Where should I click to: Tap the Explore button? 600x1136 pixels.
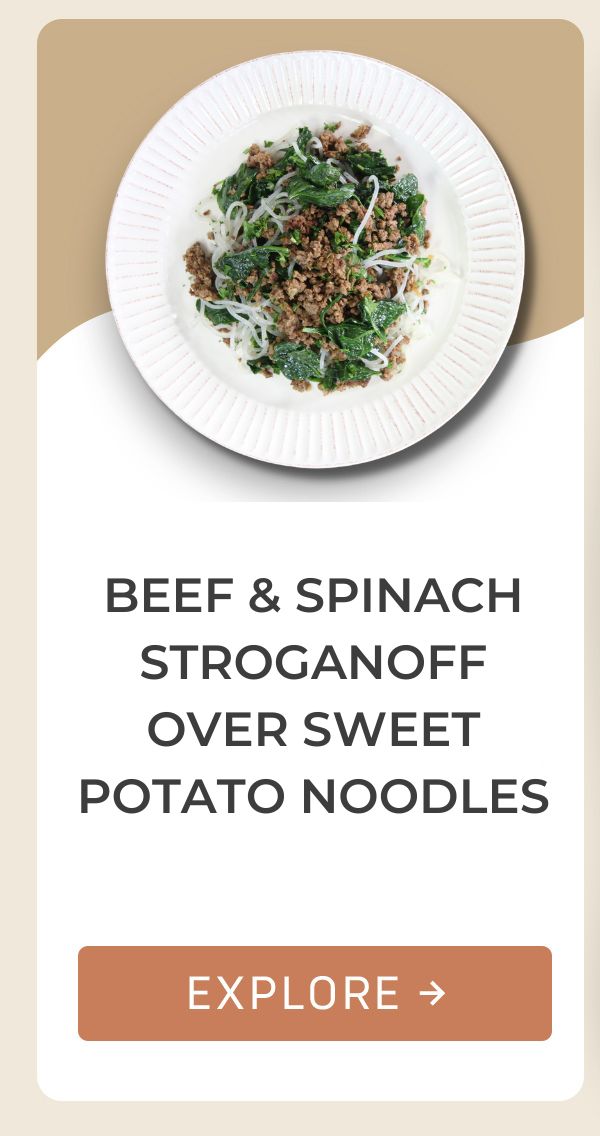[314, 993]
